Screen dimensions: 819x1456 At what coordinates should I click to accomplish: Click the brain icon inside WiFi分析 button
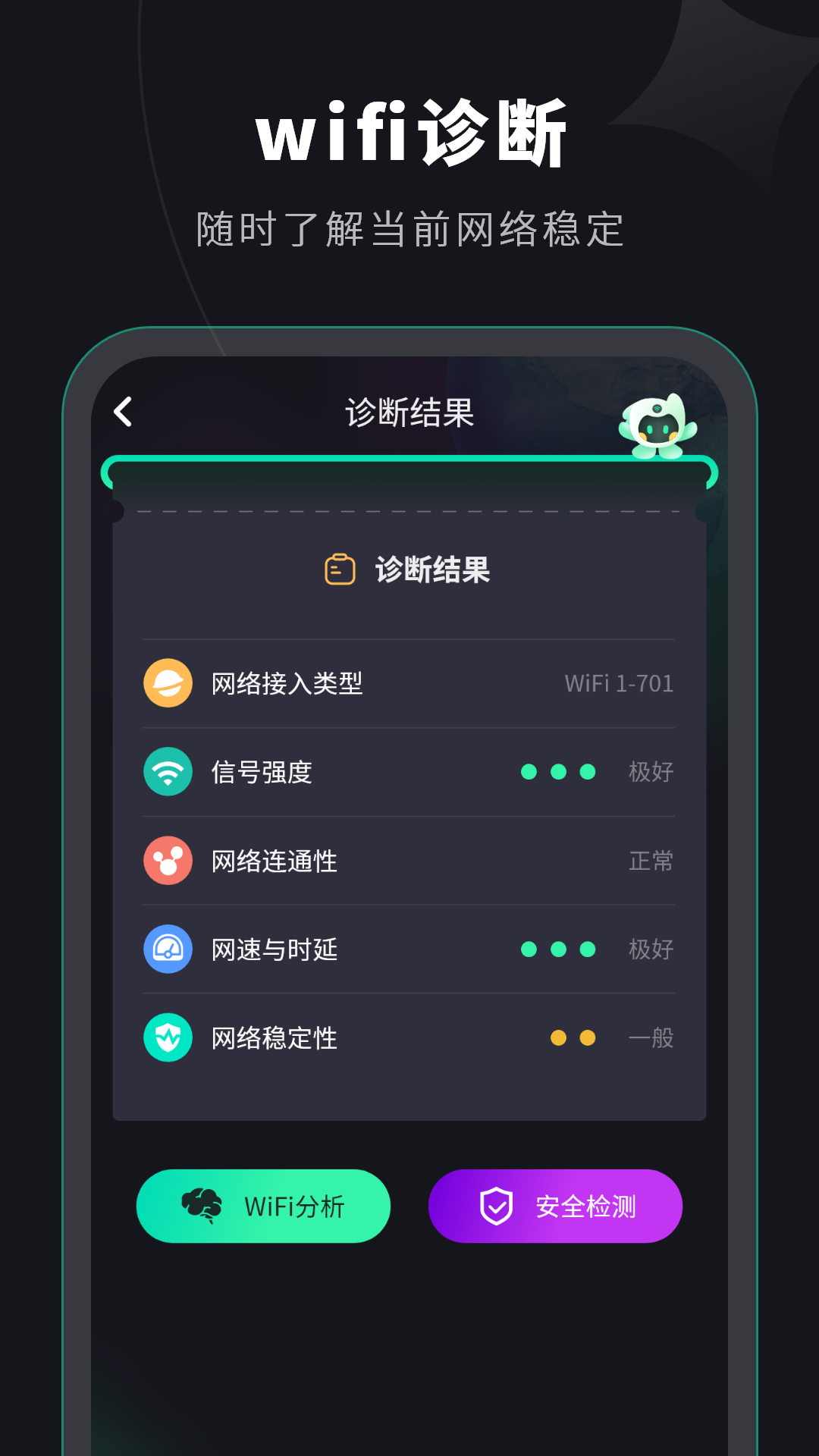(x=202, y=1206)
